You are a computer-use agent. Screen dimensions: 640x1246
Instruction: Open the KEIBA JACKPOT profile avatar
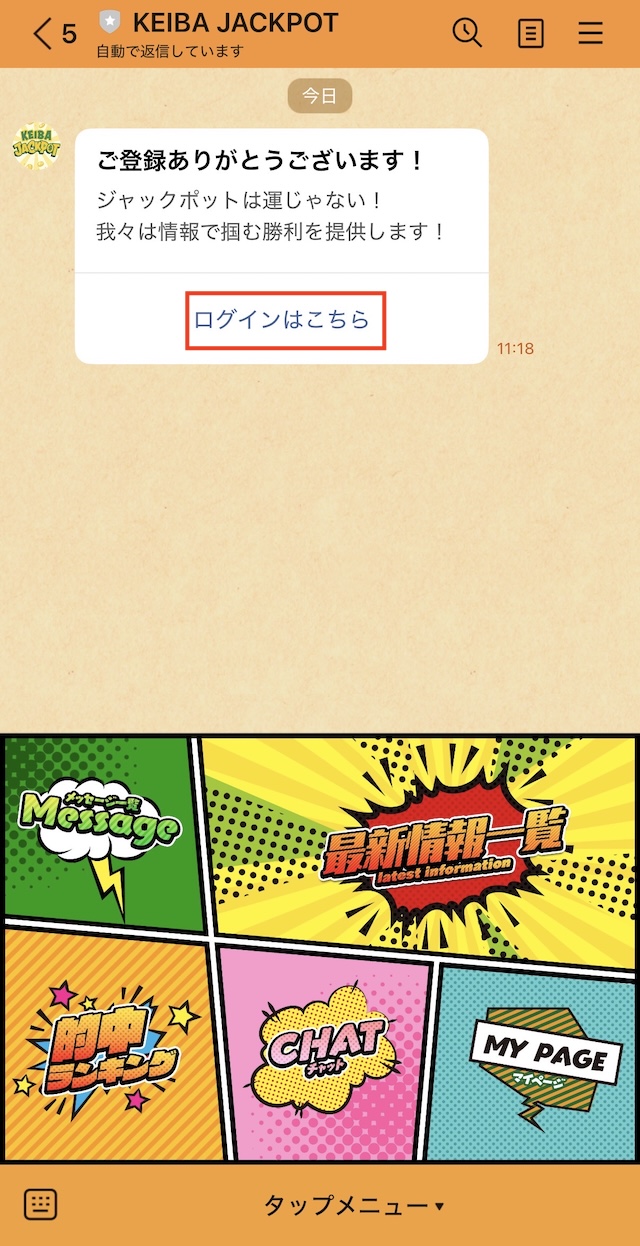(x=36, y=148)
